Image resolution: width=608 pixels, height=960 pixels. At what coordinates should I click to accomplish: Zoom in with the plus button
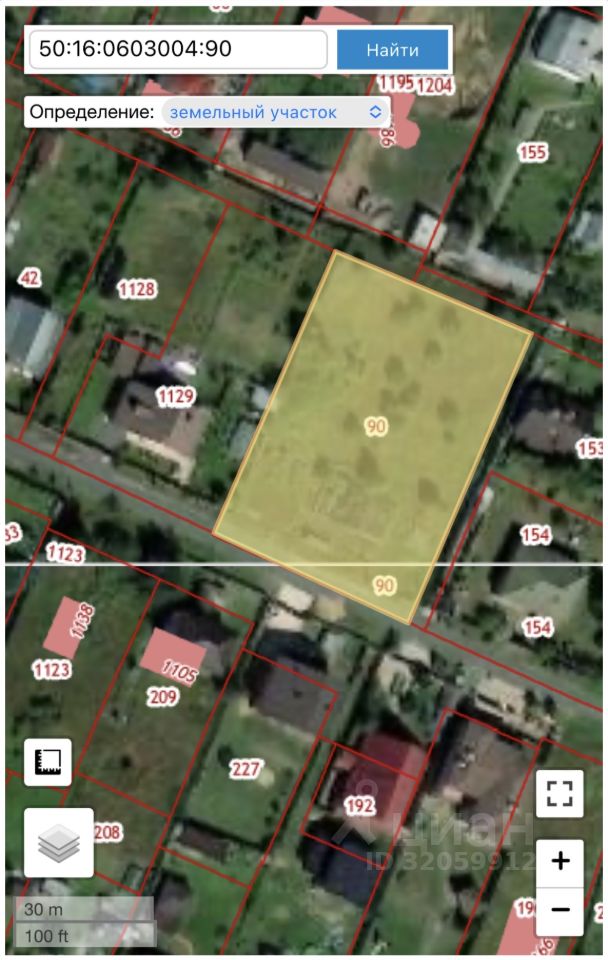(560, 861)
